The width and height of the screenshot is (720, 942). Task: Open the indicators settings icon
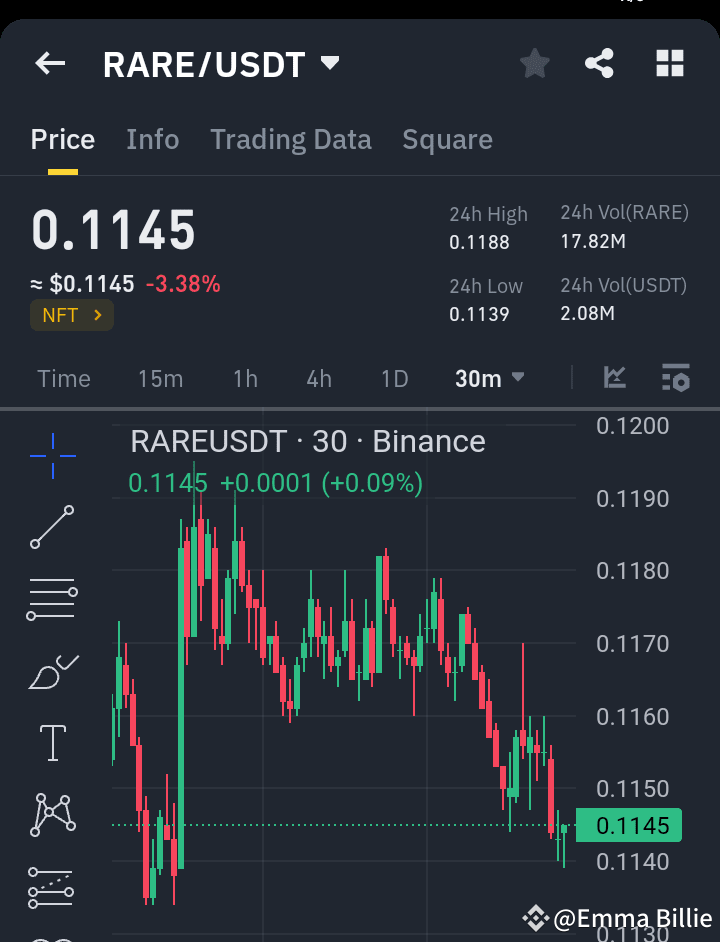pos(675,378)
